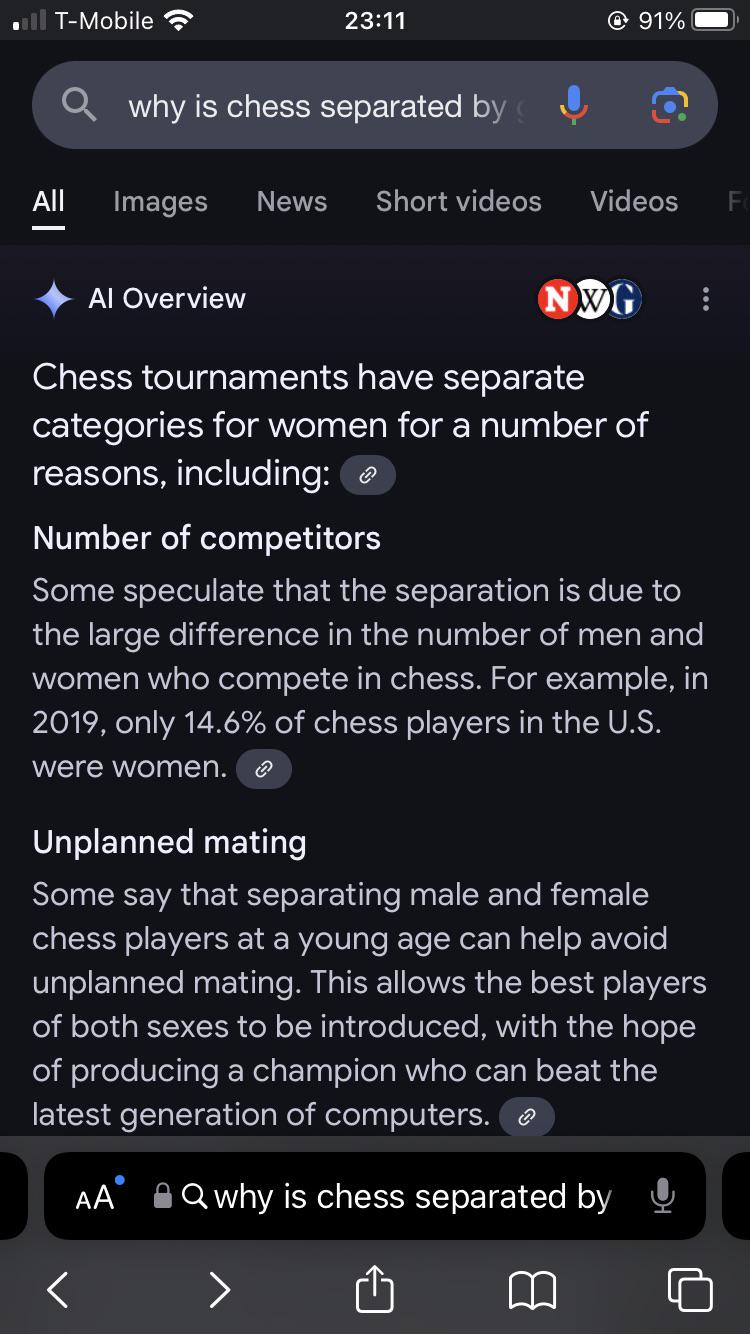This screenshot has height=1334, width=750.
Task: Start voice search with the colored microphone
Action: tap(573, 105)
